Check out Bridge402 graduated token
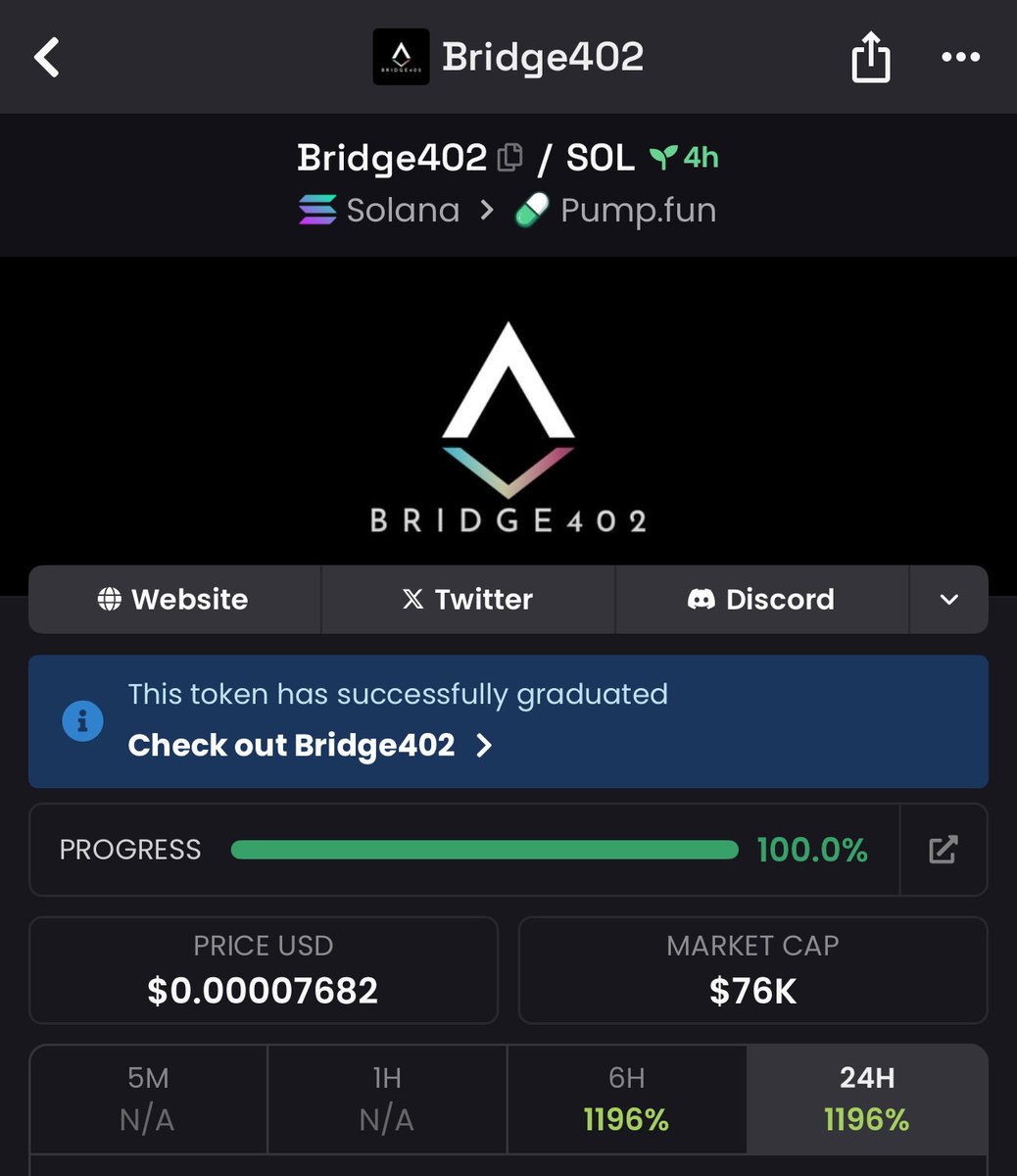 pyautogui.click(x=310, y=746)
